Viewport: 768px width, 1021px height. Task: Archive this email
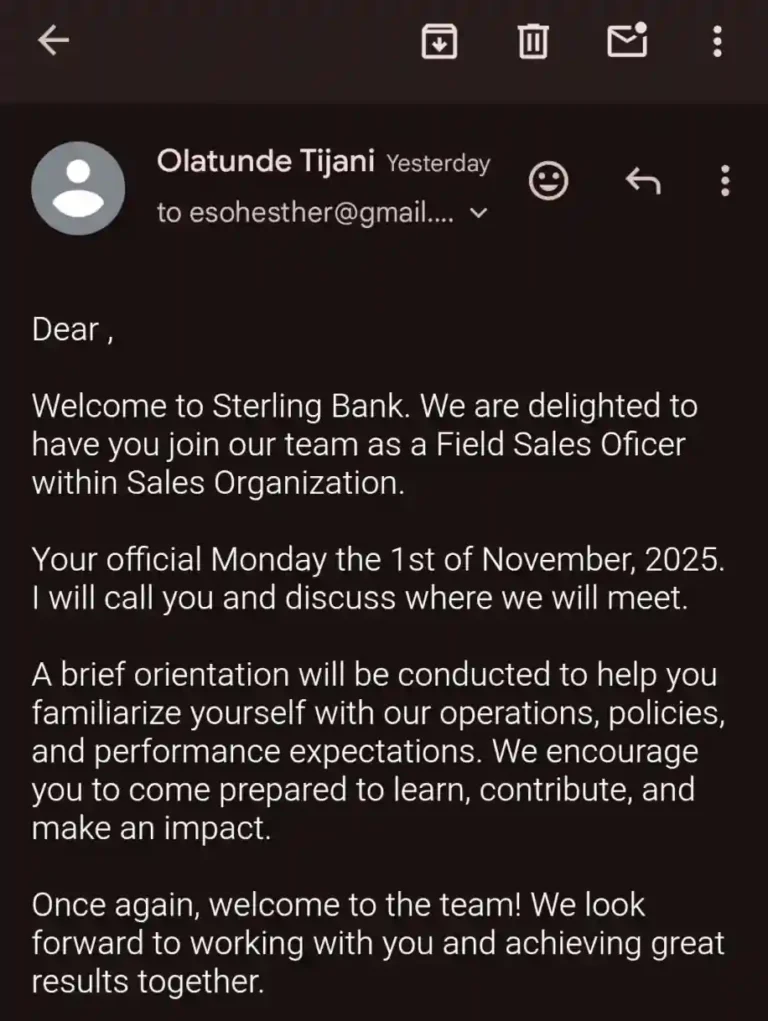439,41
